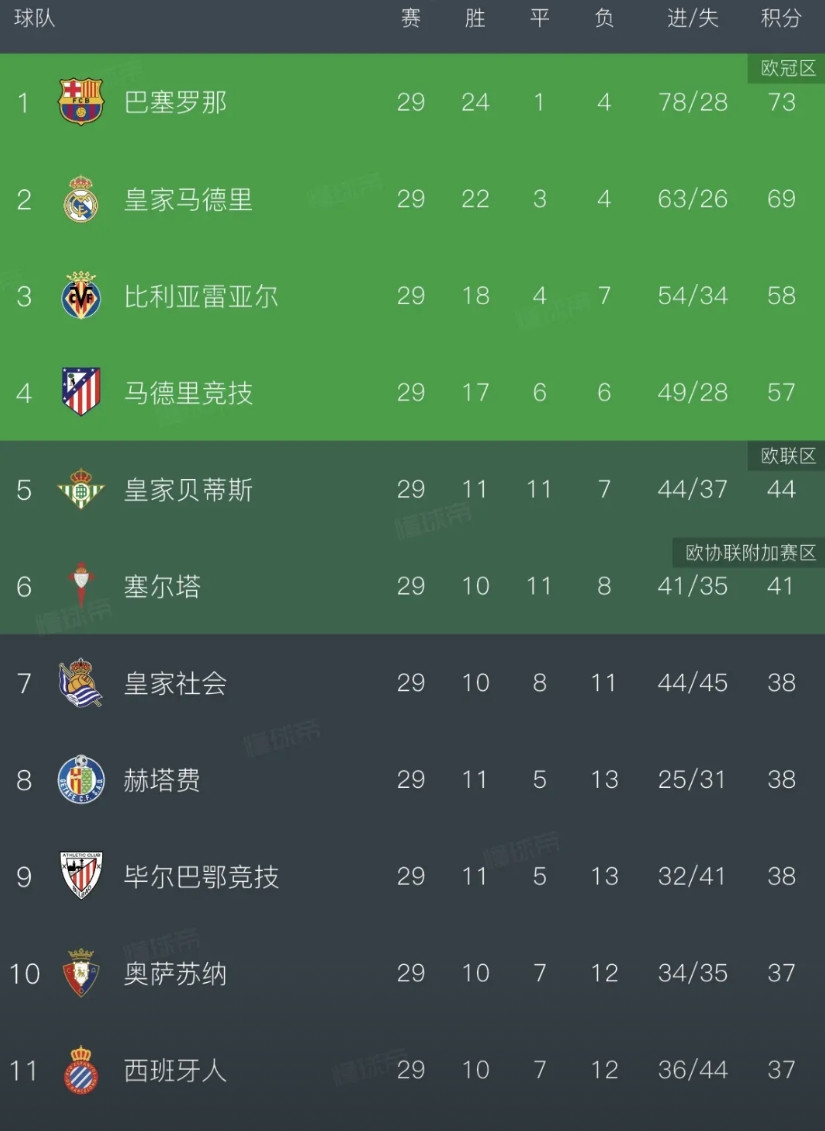
Task: Sort by the 积分 column header
Action: click(x=780, y=18)
